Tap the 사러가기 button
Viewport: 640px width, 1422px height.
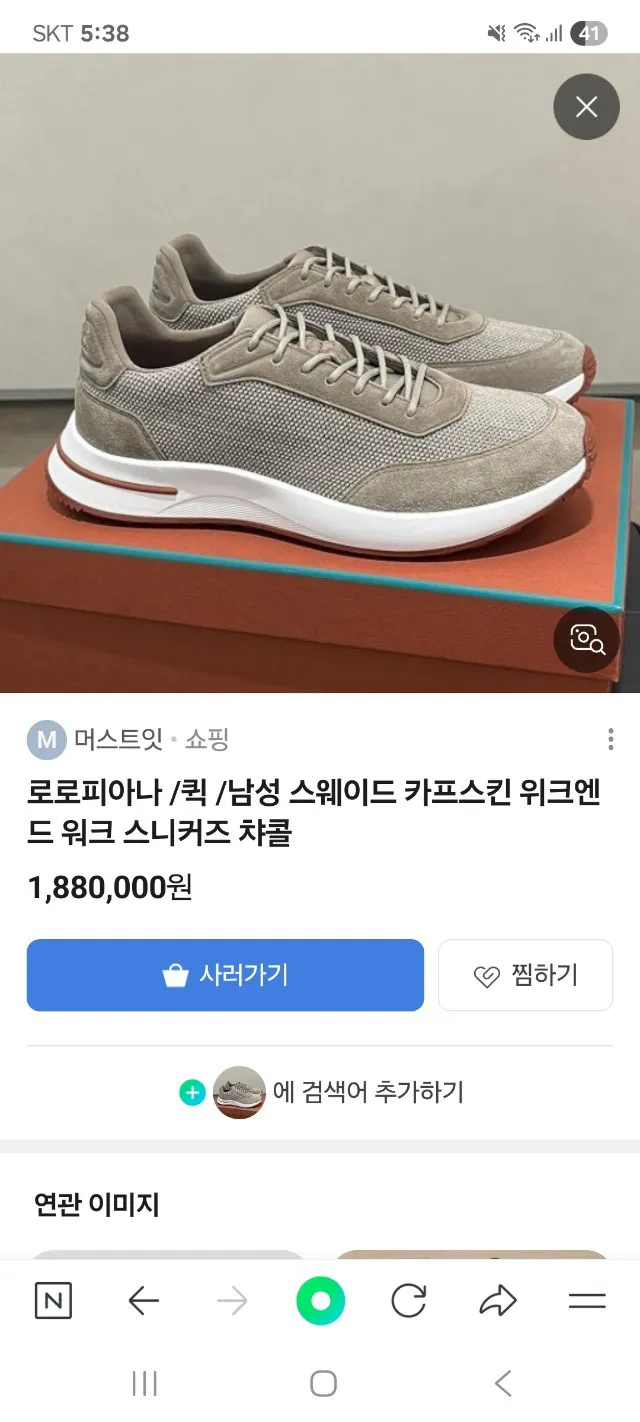pyautogui.click(x=225, y=975)
